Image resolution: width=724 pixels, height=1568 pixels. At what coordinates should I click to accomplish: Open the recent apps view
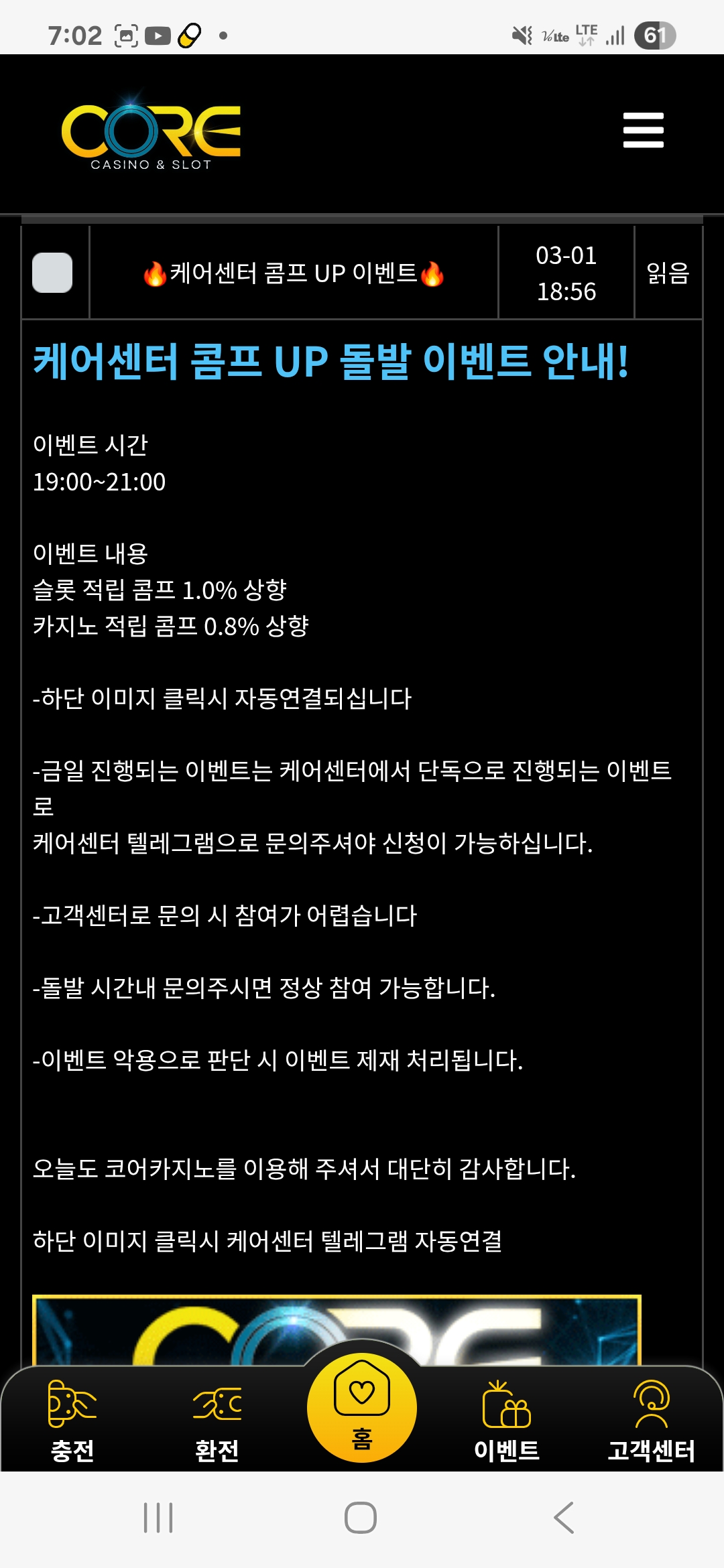[x=158, y=1518]
